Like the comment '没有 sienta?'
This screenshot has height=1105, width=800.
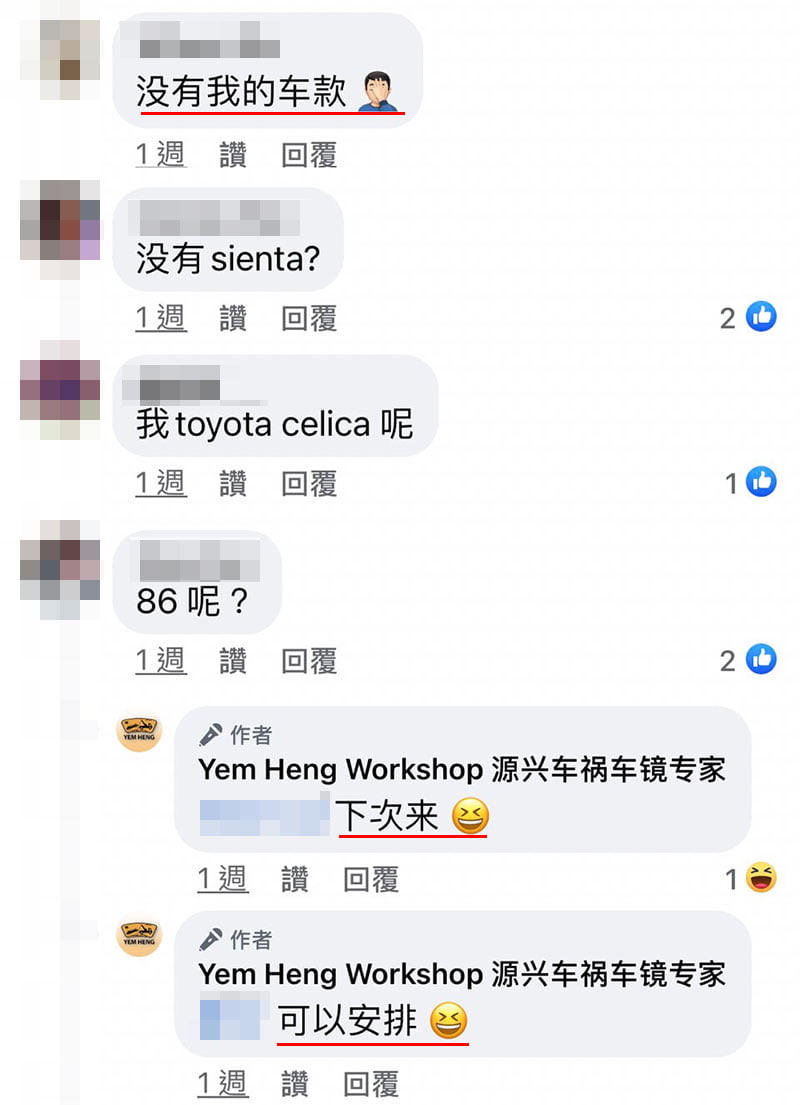coord(233,318)
